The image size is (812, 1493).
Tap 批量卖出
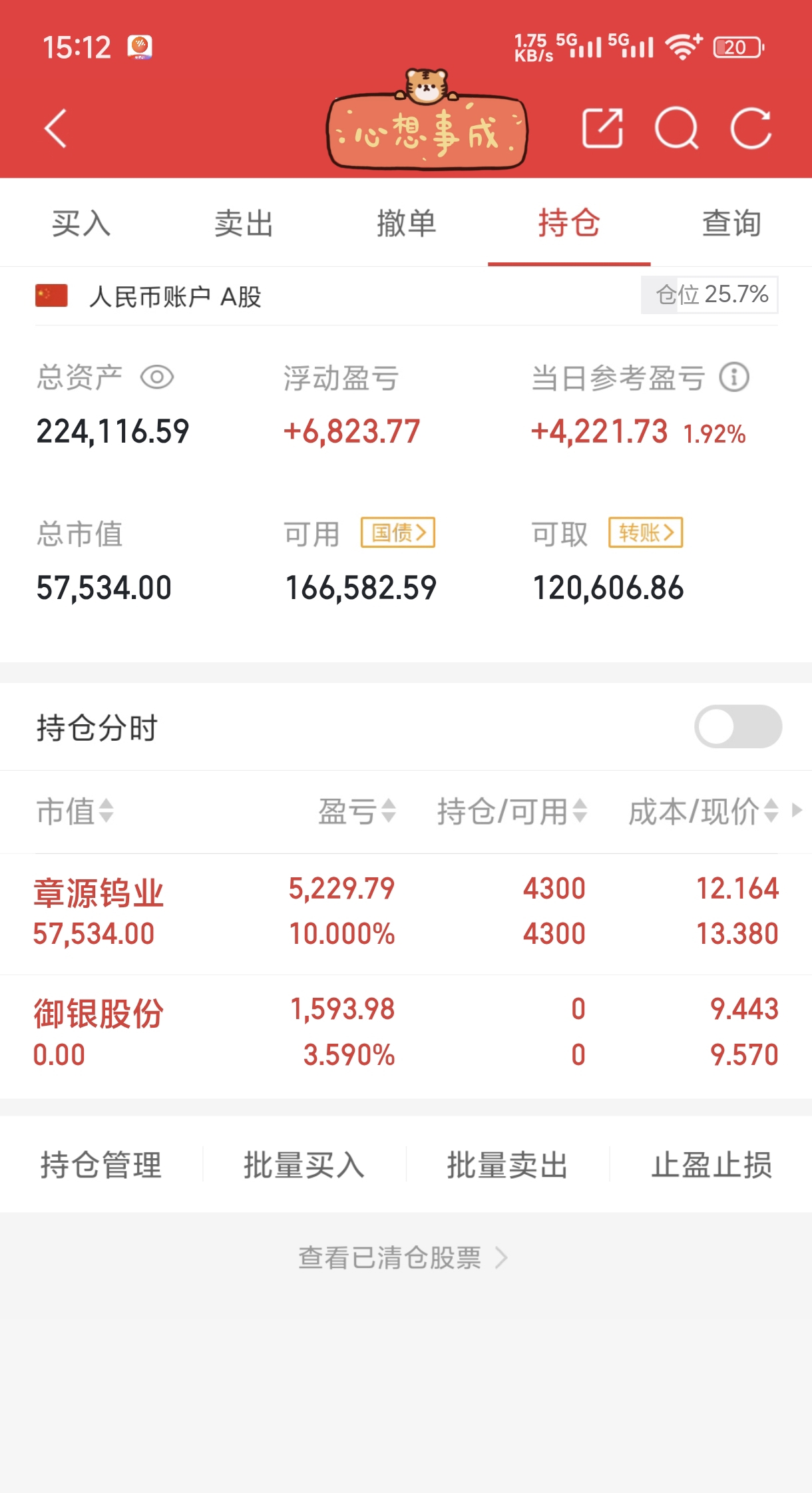tap(507, 1165)
